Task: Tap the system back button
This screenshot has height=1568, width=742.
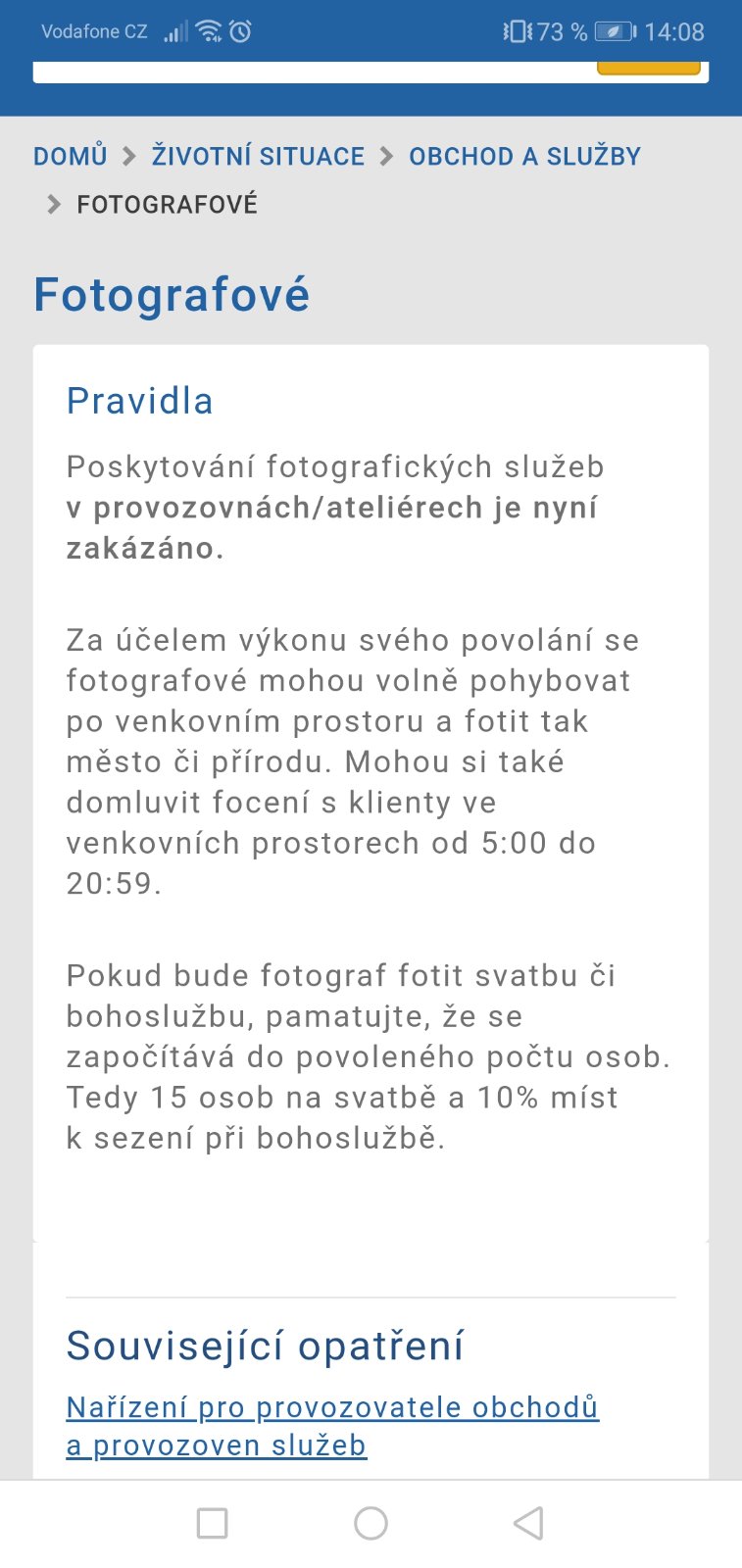Action: point(528,1523)
